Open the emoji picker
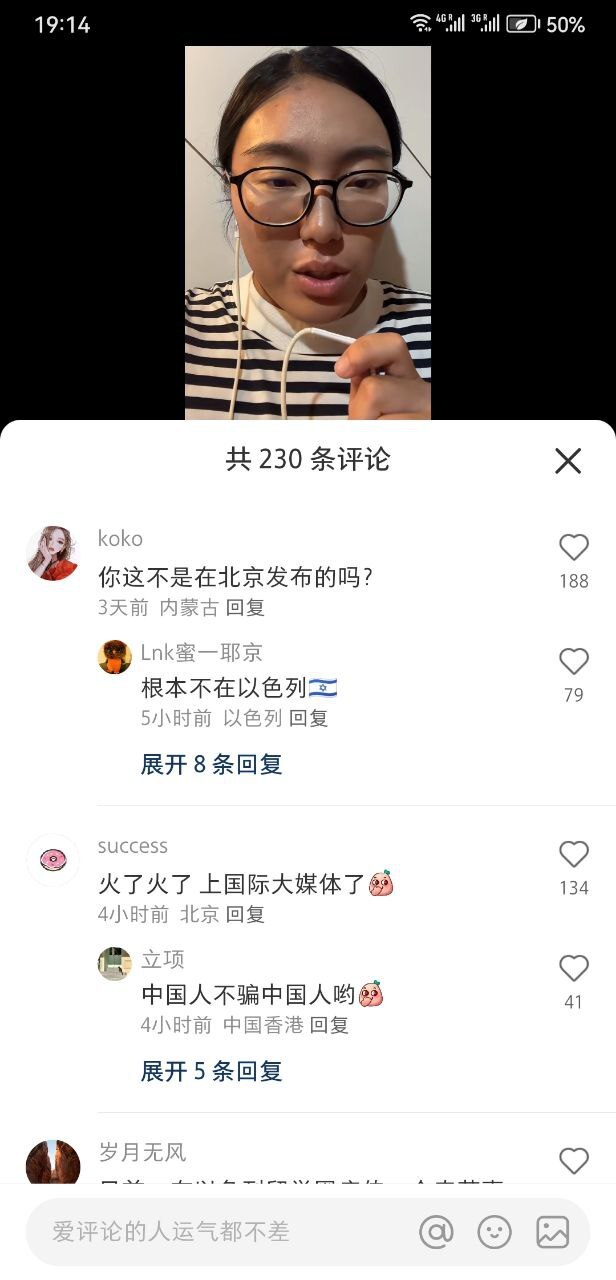 (494, 1232)
